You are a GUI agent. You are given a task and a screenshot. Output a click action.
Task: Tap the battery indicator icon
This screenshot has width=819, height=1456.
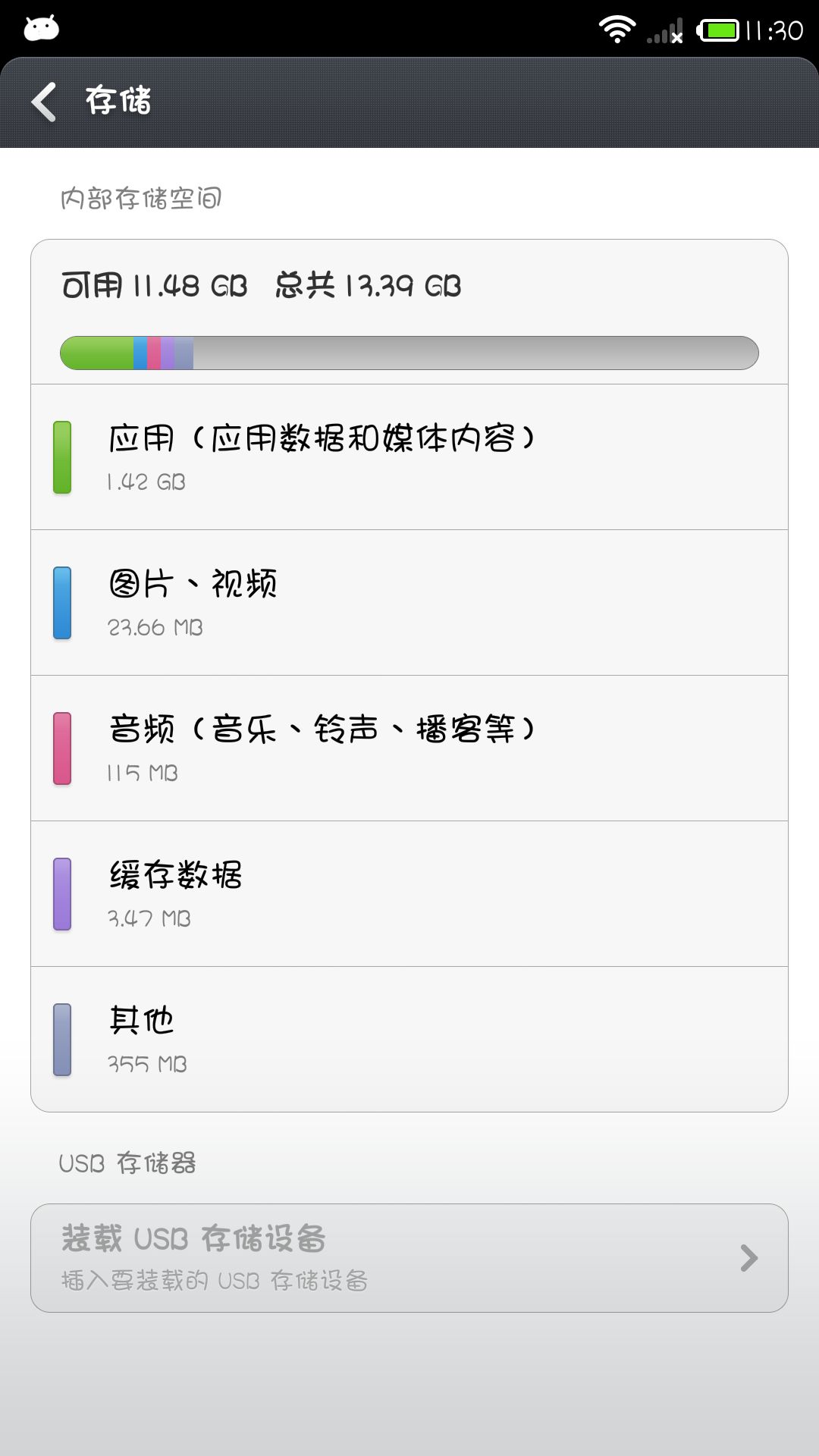point(719,29)
